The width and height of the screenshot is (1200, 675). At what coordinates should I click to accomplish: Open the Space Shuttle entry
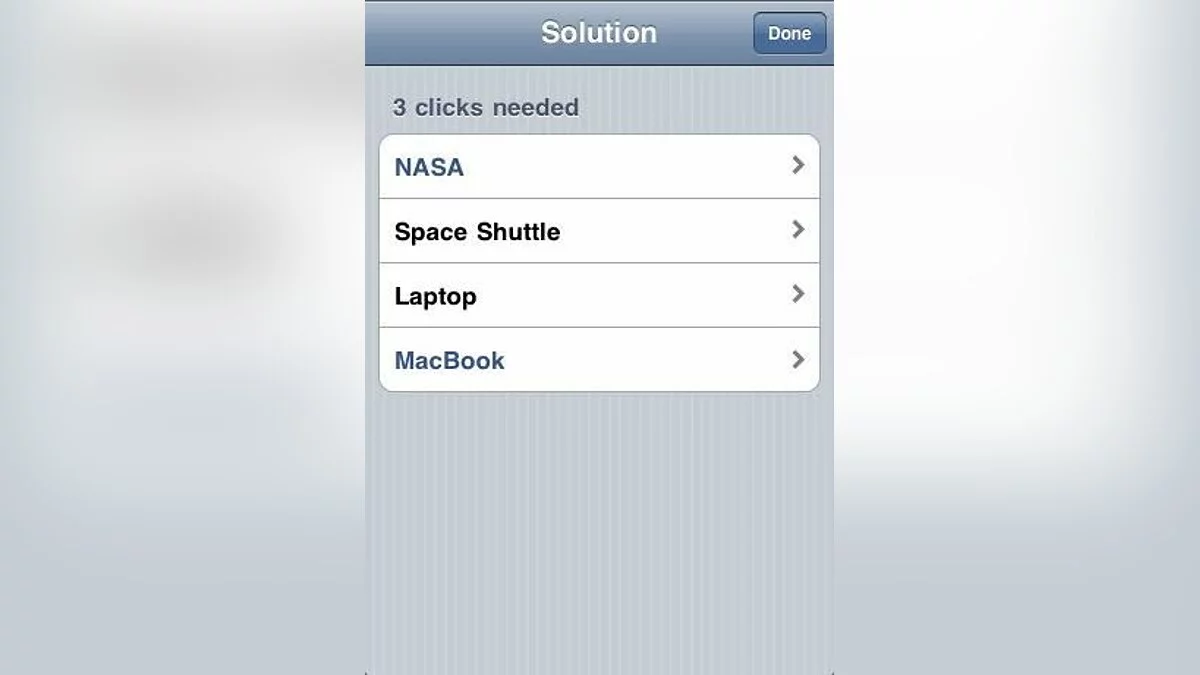click(598, 231)
